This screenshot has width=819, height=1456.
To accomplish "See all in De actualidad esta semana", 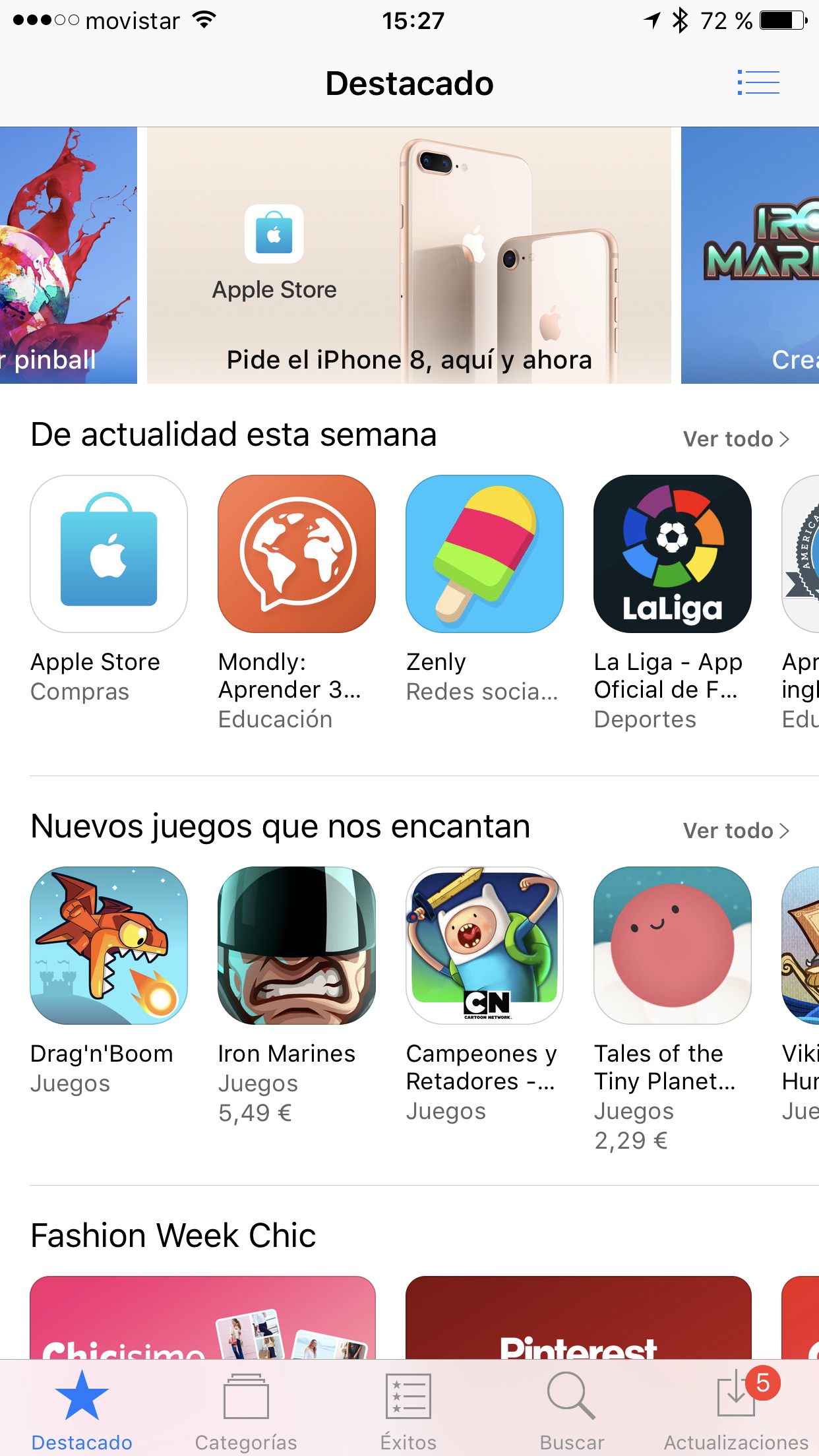I will [x=736, y=439].
